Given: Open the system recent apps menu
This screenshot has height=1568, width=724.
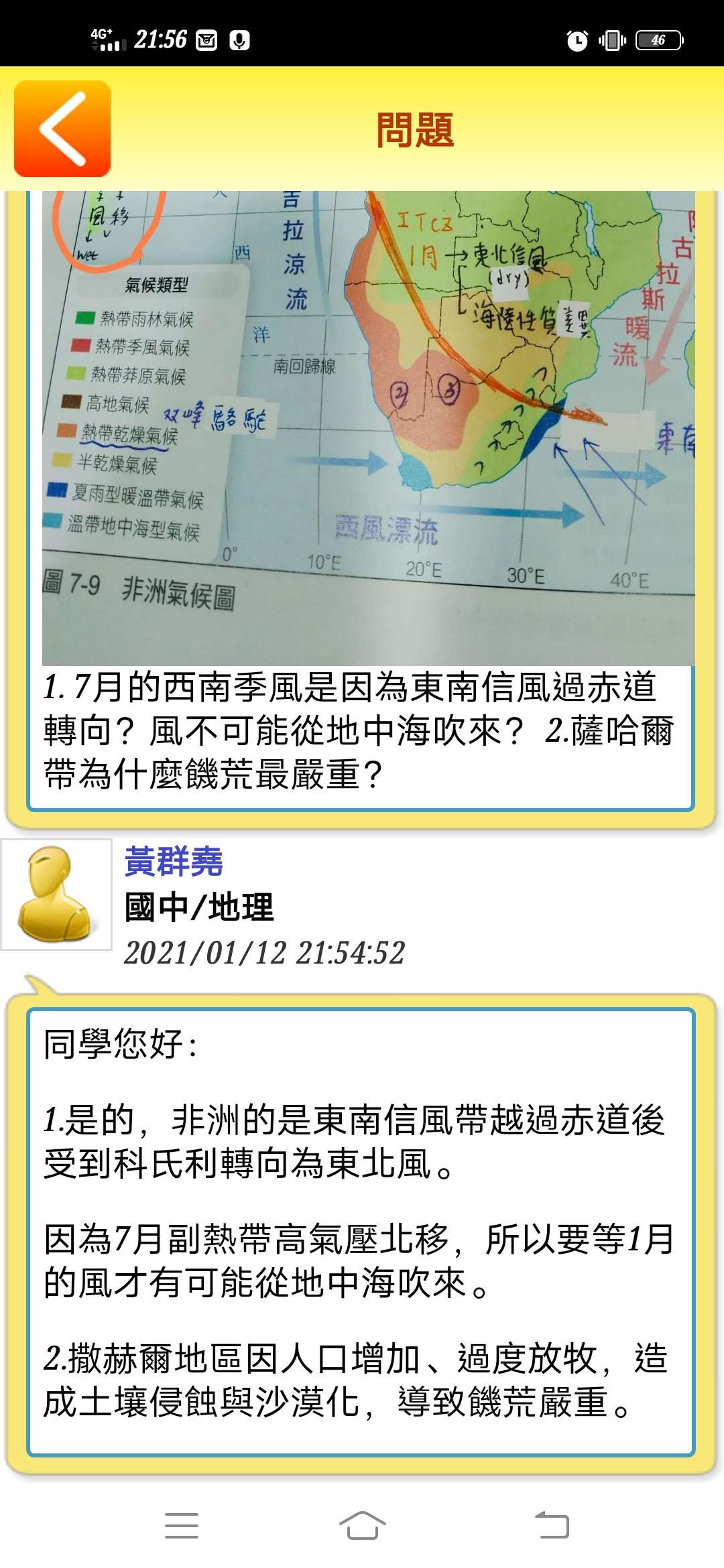Looking at the screenshot, I should click(x=182, y=1525).
